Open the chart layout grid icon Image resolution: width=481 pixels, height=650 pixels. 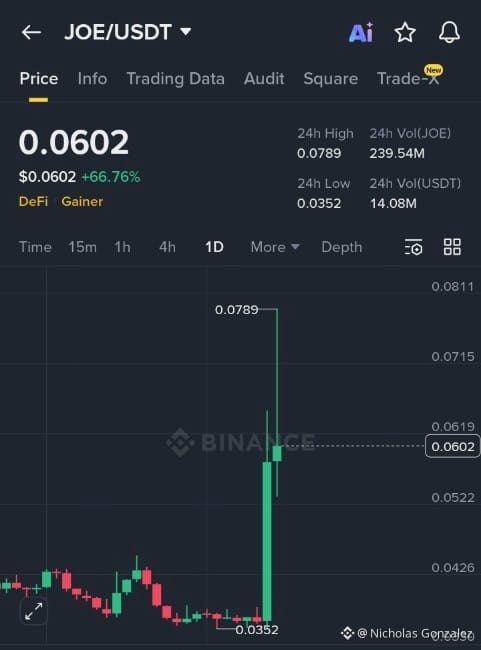(452, 247)
